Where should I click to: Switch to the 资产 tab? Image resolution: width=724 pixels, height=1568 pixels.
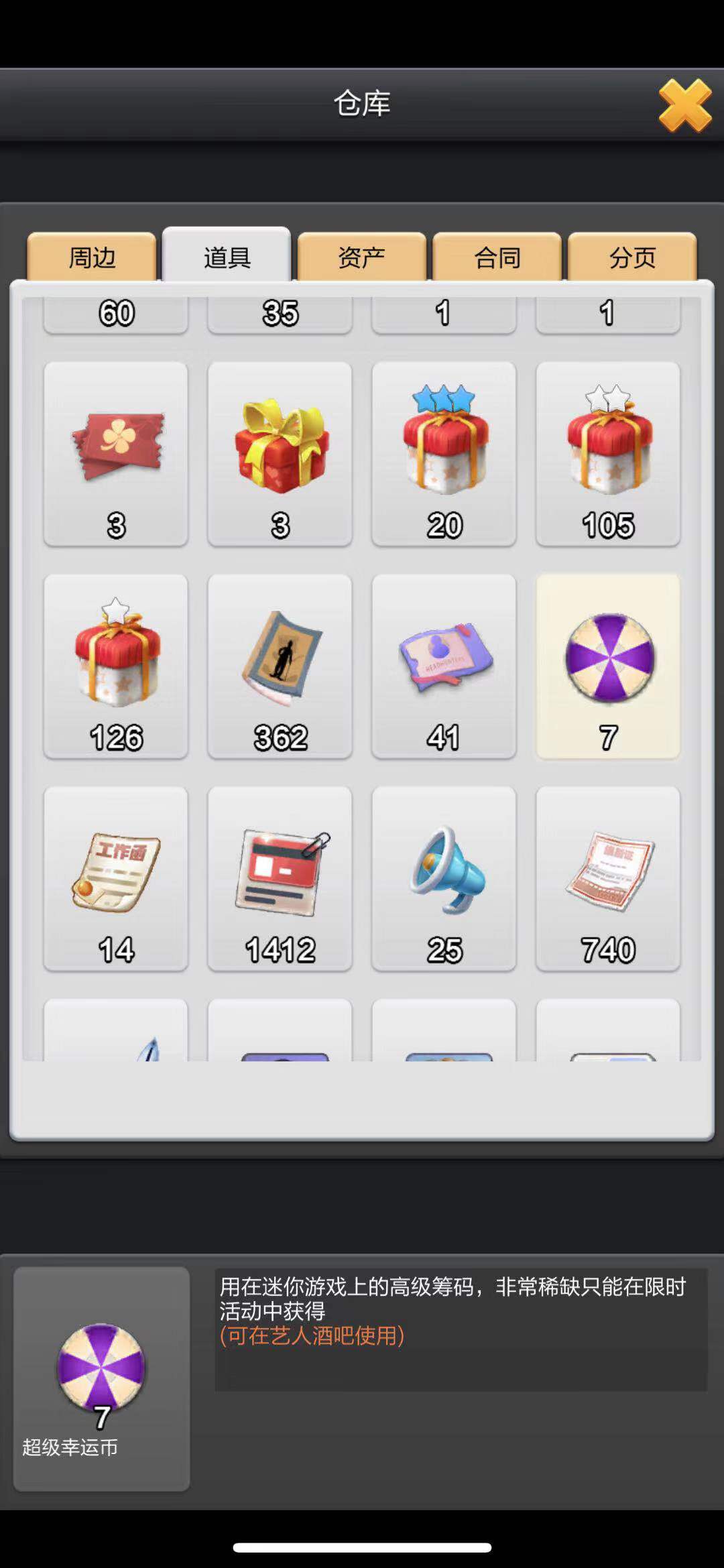tap(361, 257)
